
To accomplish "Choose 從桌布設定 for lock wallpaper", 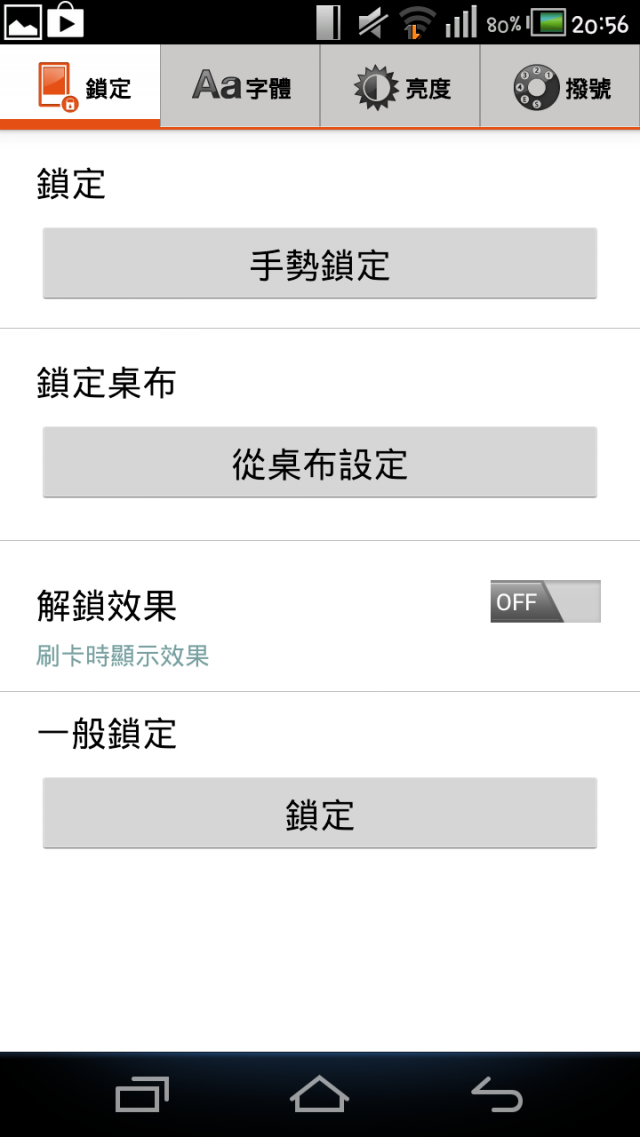I will (x=320, y=462).
